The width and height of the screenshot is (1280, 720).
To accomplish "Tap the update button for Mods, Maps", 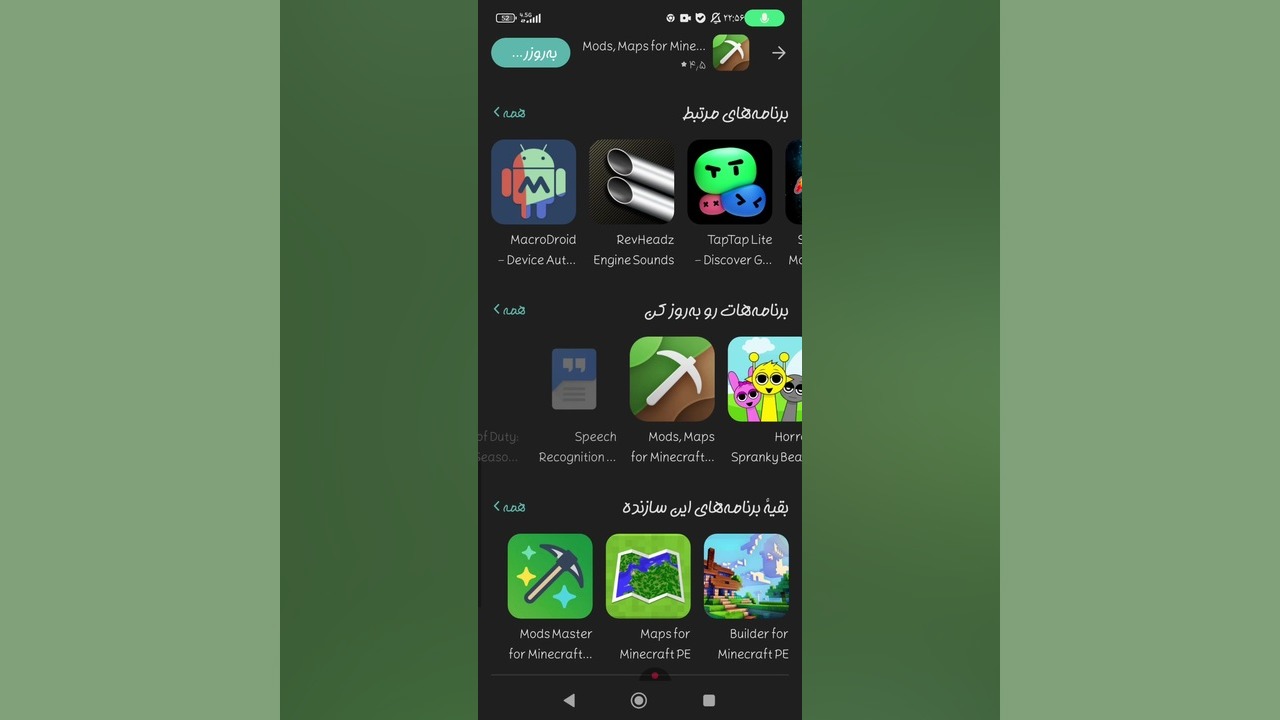I will pos(531,53).
